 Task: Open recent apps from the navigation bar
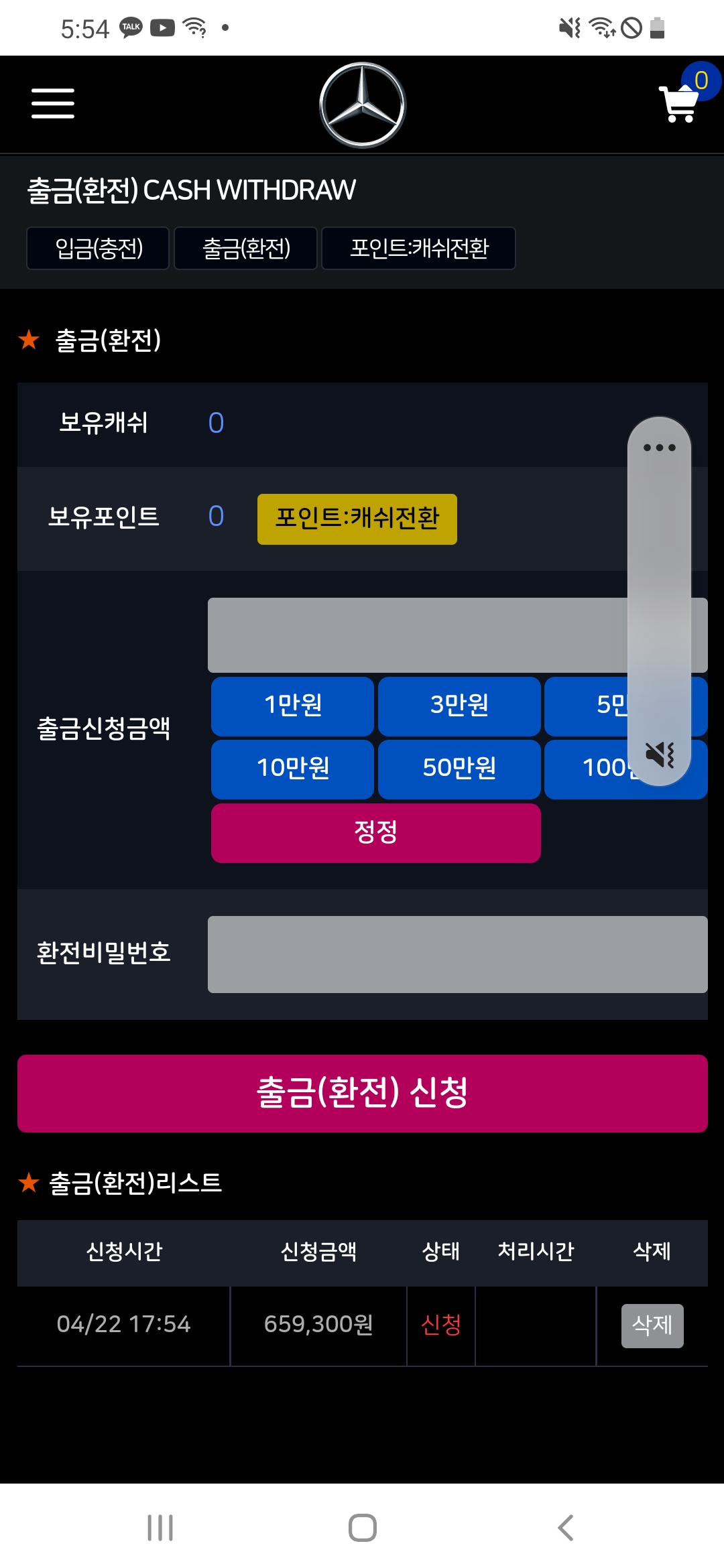[160, 1528]
